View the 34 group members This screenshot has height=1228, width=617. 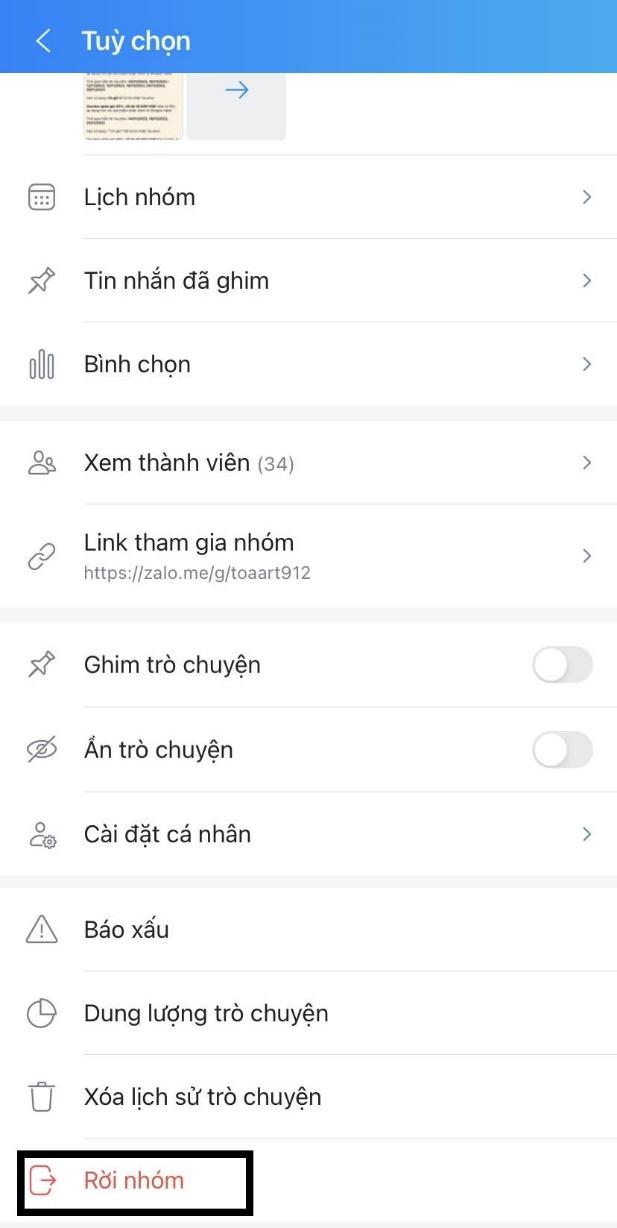[x=308, y=463]
